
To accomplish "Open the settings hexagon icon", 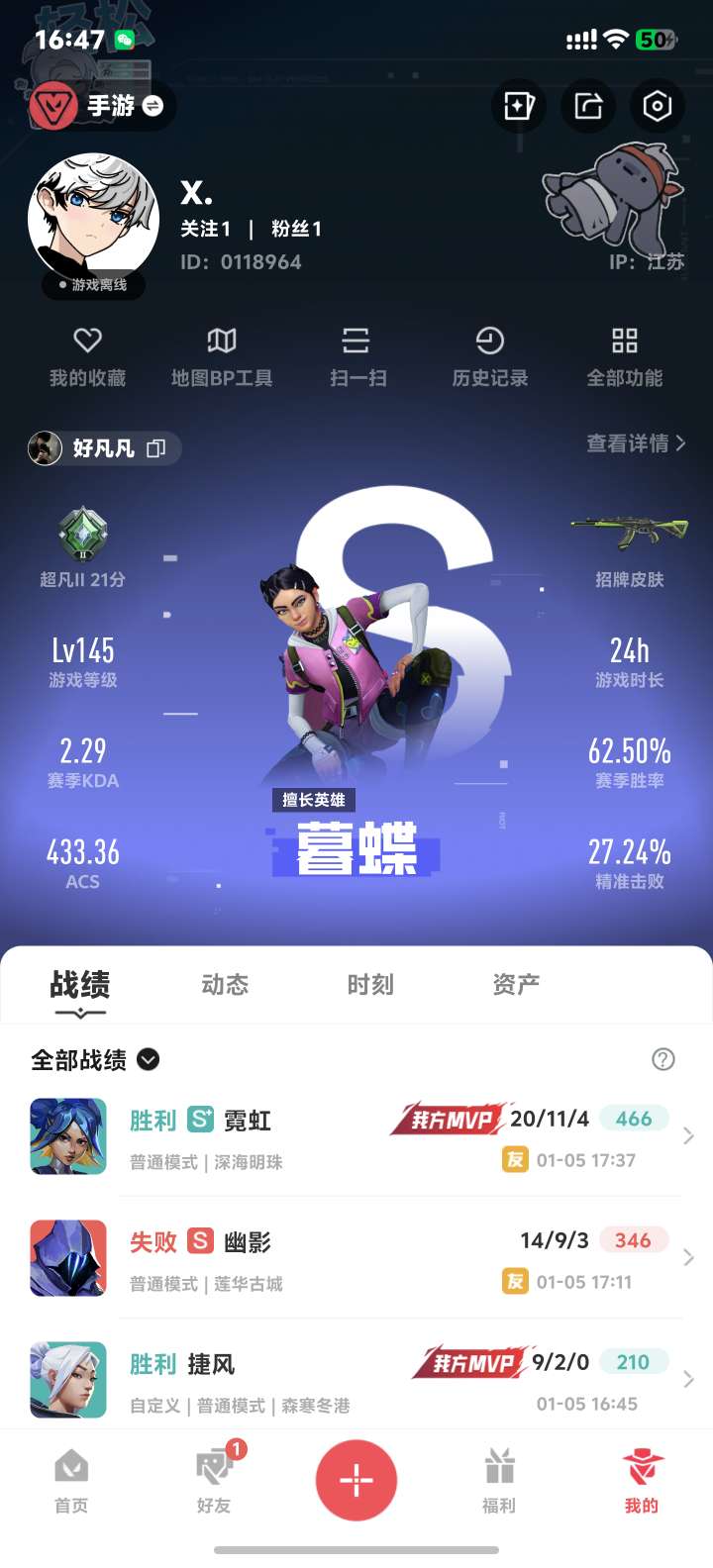I will [x=658, y=106].
